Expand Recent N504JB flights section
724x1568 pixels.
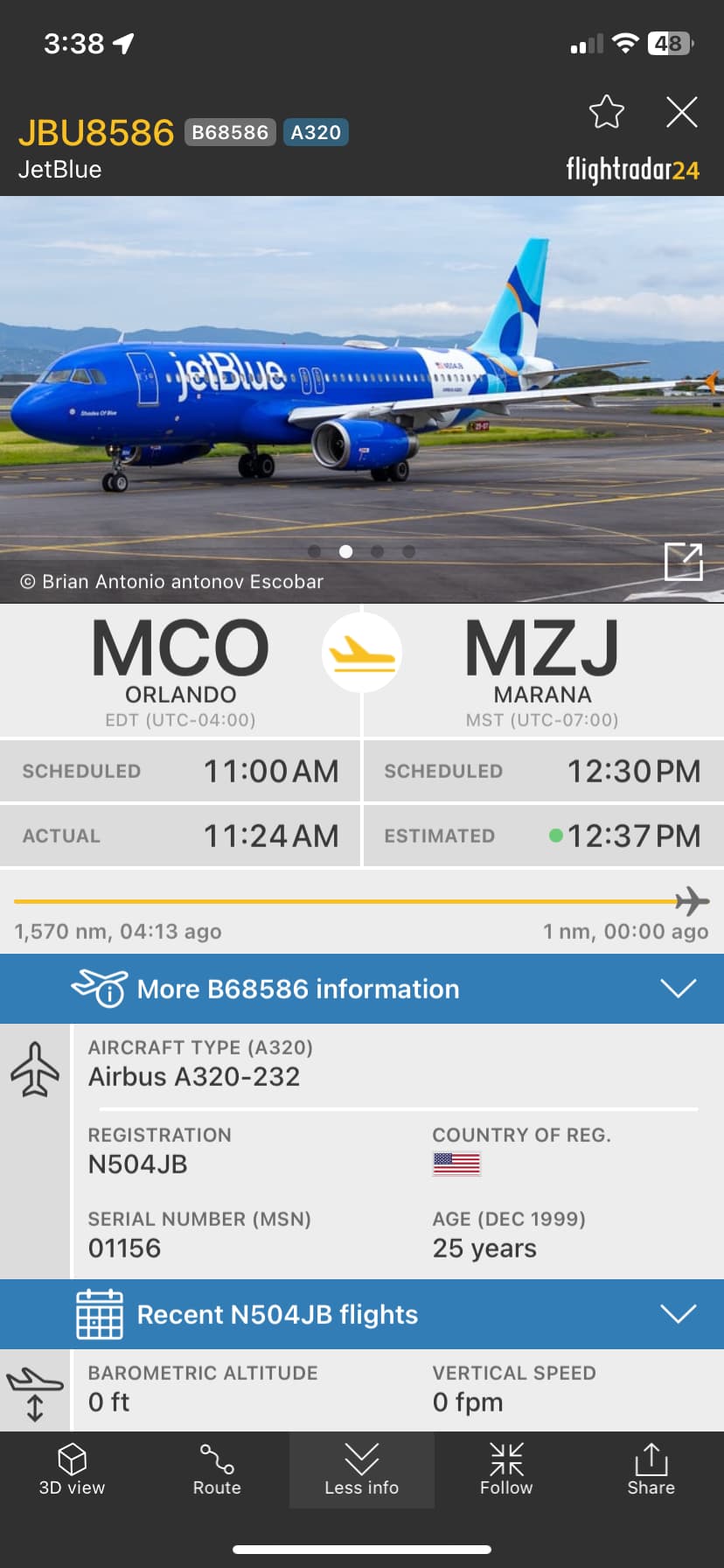click(362, 1314)
